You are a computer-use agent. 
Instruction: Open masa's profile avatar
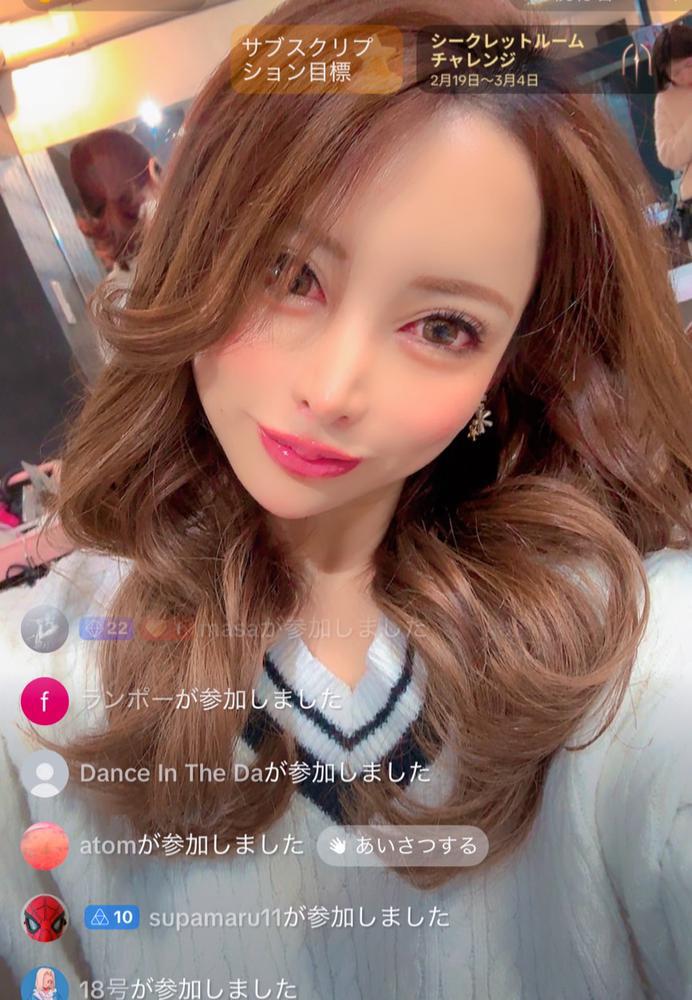point(45,629)
